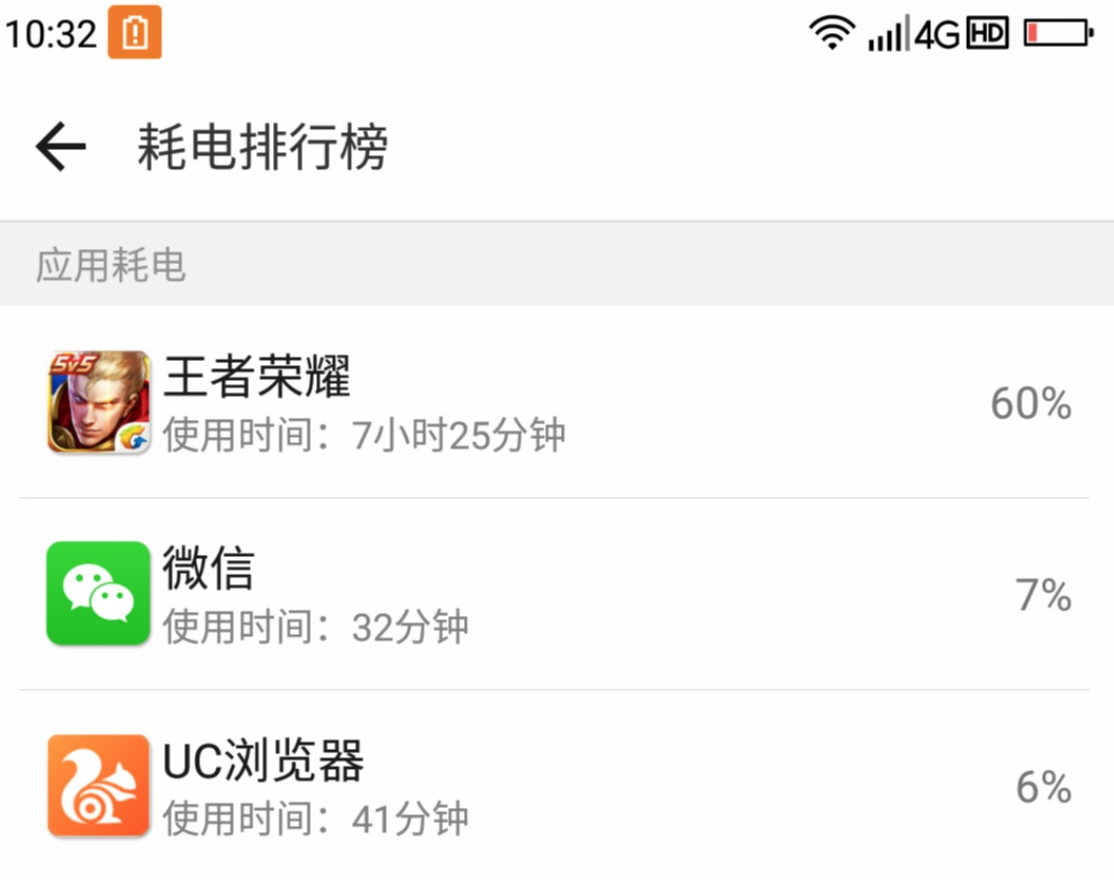View UC浏览器 power consumption details
Viewport: 1114px width, 880px height.
tap(556, 786)
